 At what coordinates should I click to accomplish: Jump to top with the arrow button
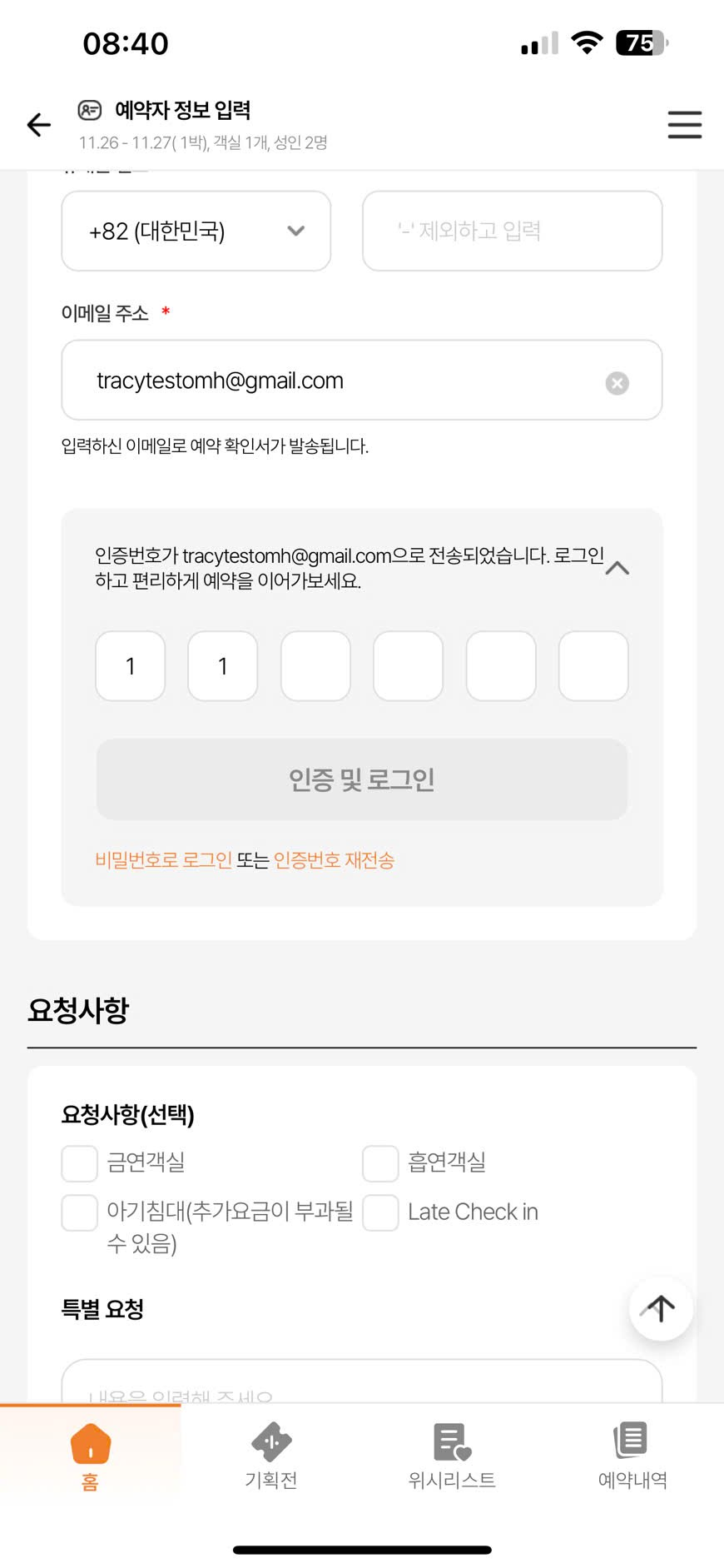click(x=661, y=1309)
